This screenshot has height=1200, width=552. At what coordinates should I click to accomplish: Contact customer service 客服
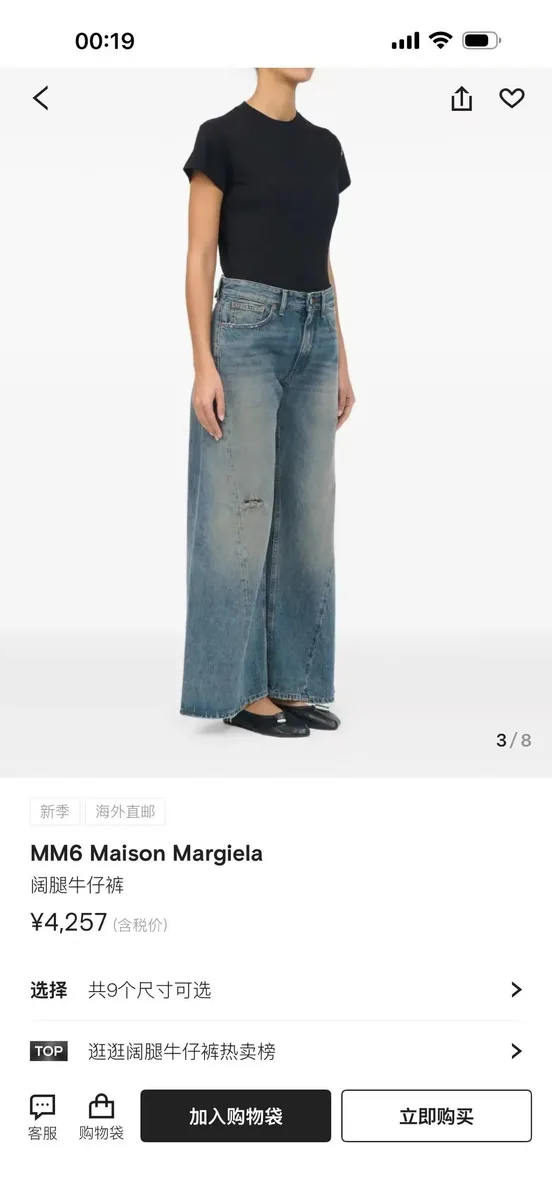pyautogui.click(x=42, y=1117)
